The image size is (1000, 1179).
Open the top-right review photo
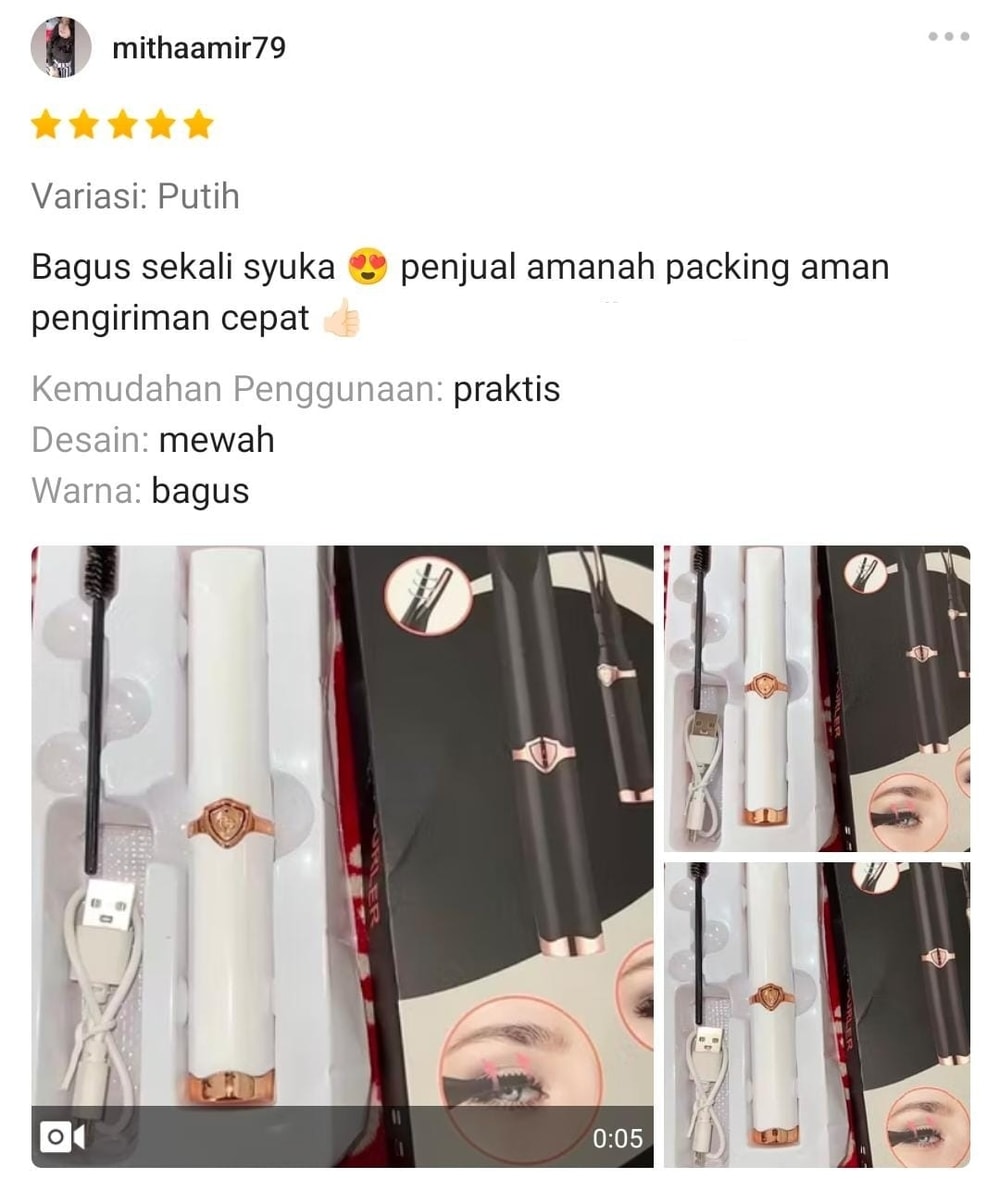click(x=817, y=698)
